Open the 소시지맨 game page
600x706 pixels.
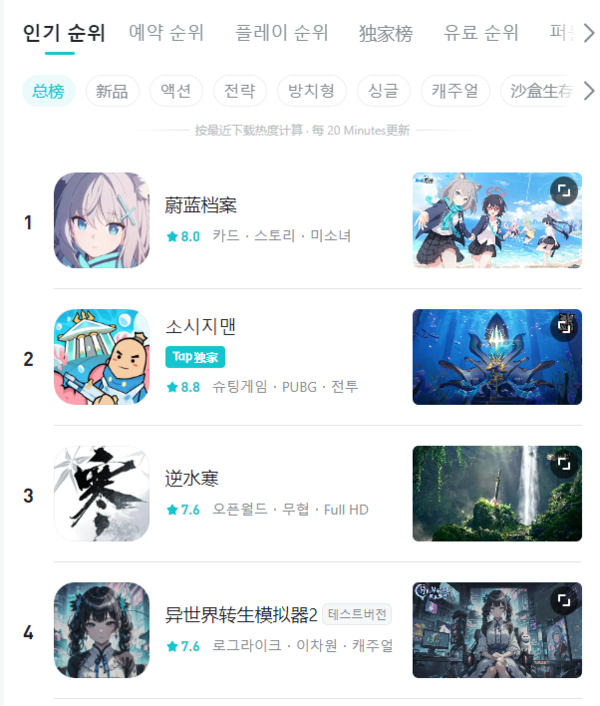tap(201, 327)
